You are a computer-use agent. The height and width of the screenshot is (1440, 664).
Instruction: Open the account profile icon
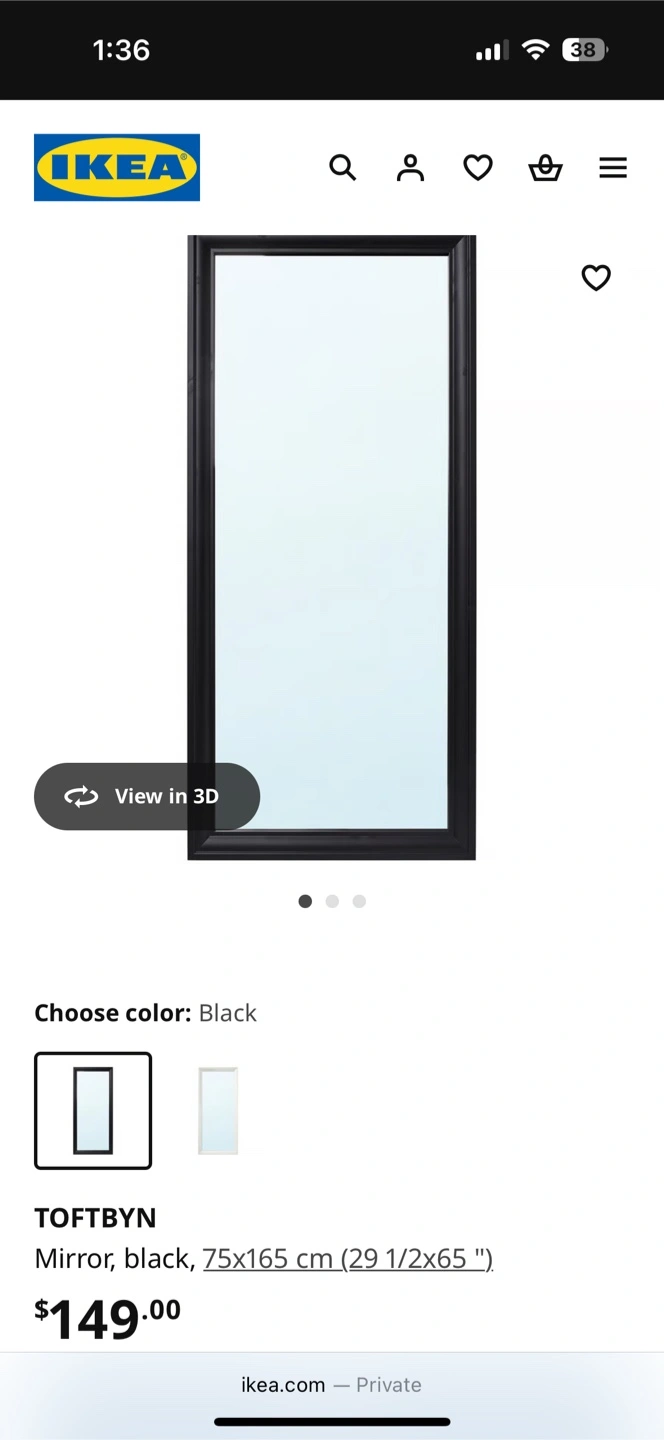[x=410, y=168]
